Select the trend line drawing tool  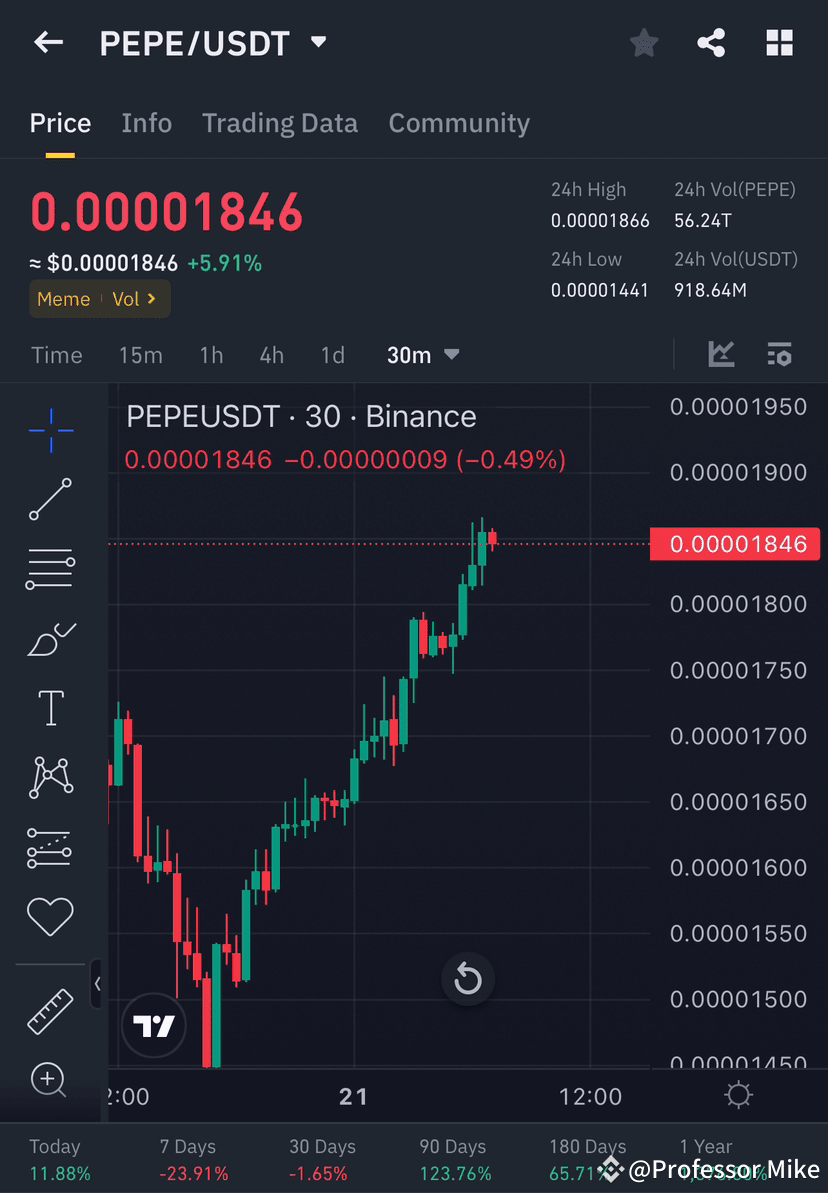coord(49,499)
